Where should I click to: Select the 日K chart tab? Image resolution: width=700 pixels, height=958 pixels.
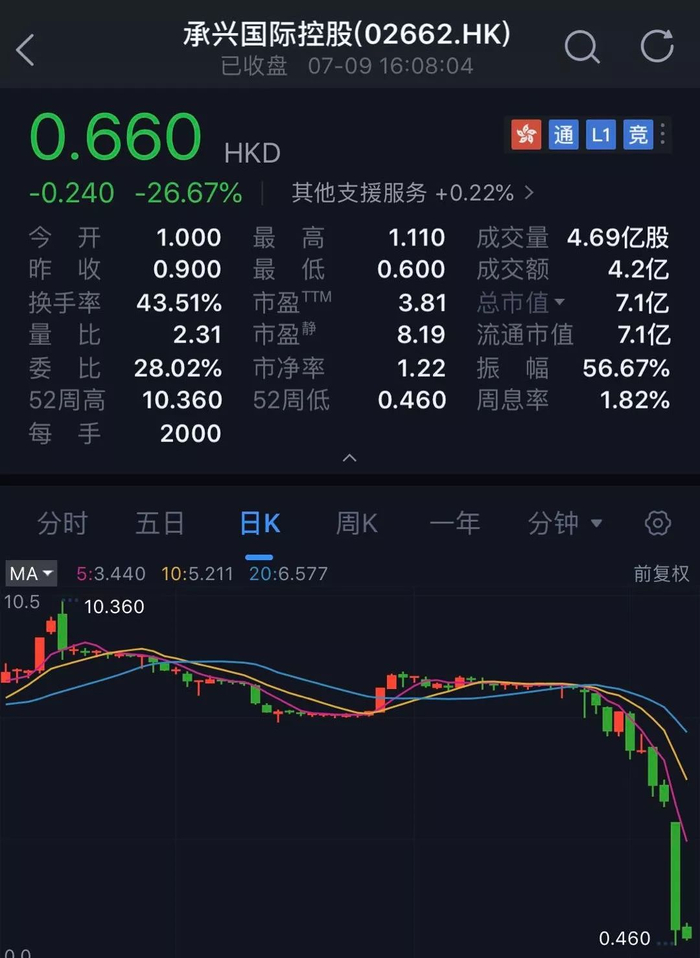259,523
